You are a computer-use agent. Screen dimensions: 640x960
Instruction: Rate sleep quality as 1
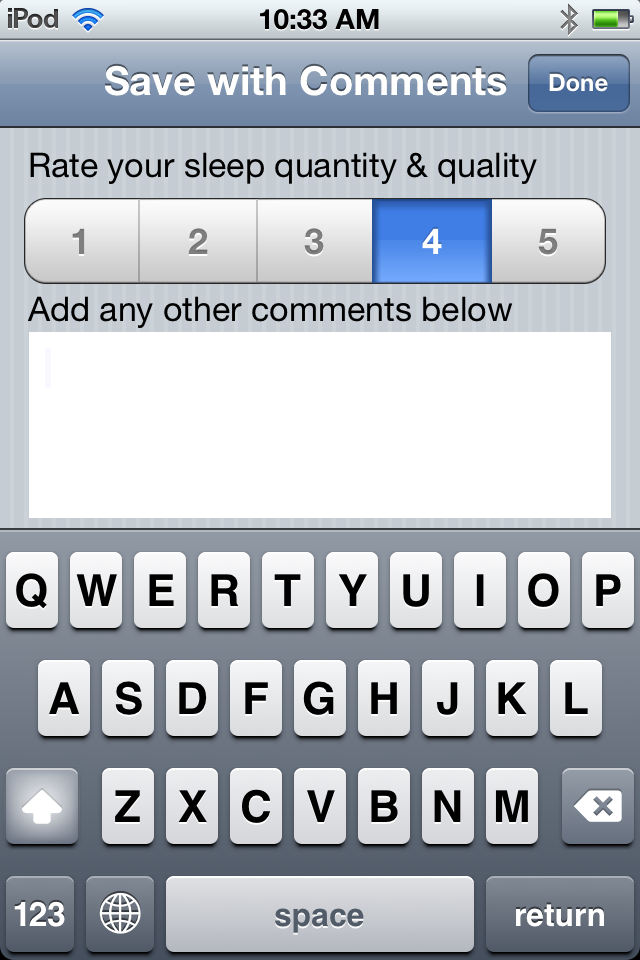(81, 241)
